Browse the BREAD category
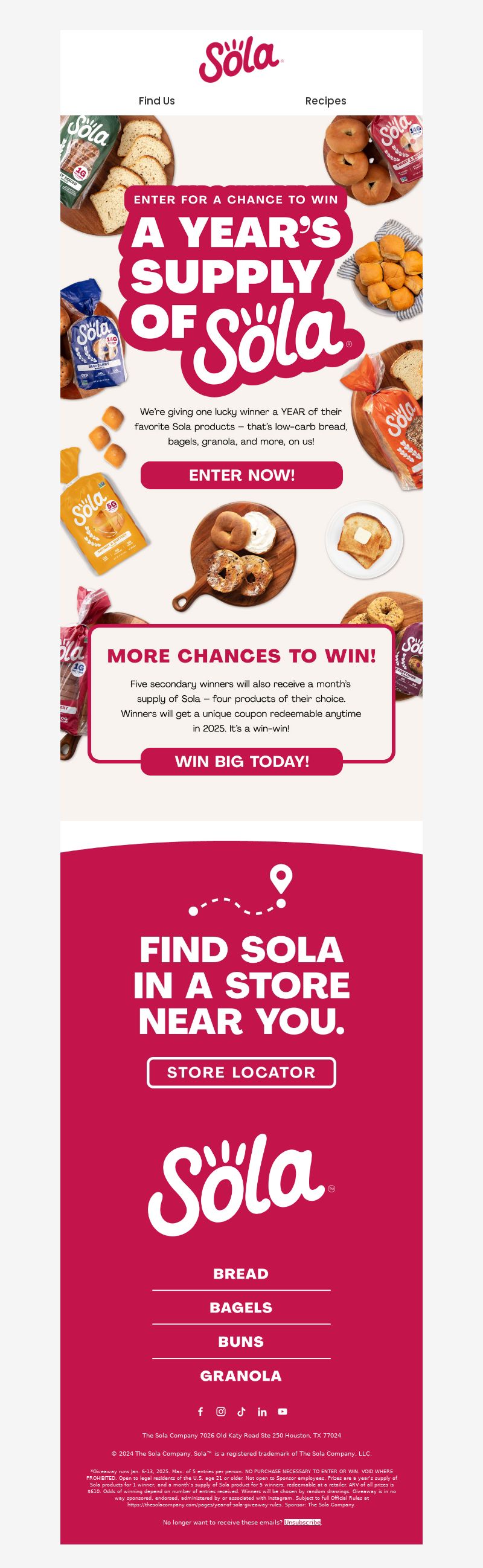This screenshot has width=483, height=1568. tap(241, 1274)
